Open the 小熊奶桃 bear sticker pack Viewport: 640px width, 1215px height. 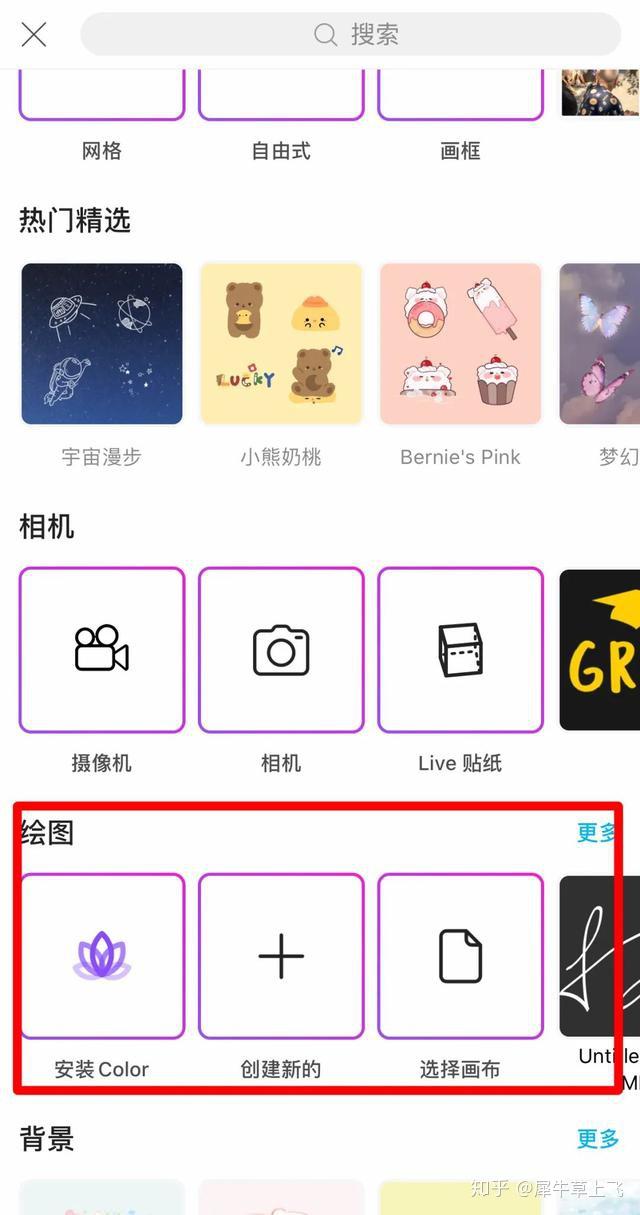coord(281,344)
